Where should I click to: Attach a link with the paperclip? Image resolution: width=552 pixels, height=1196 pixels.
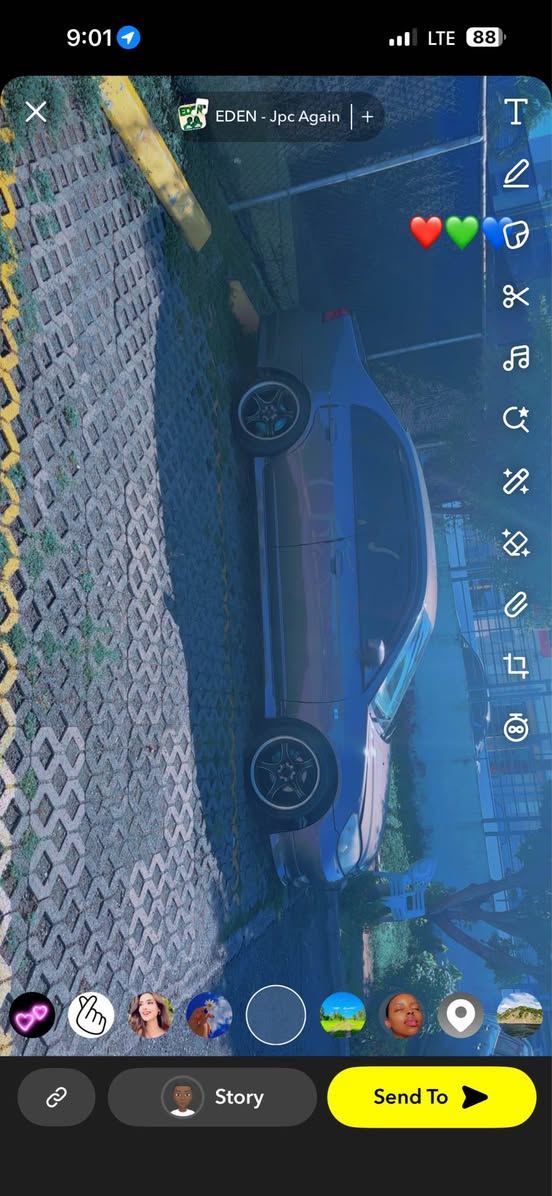pos(516,605)
